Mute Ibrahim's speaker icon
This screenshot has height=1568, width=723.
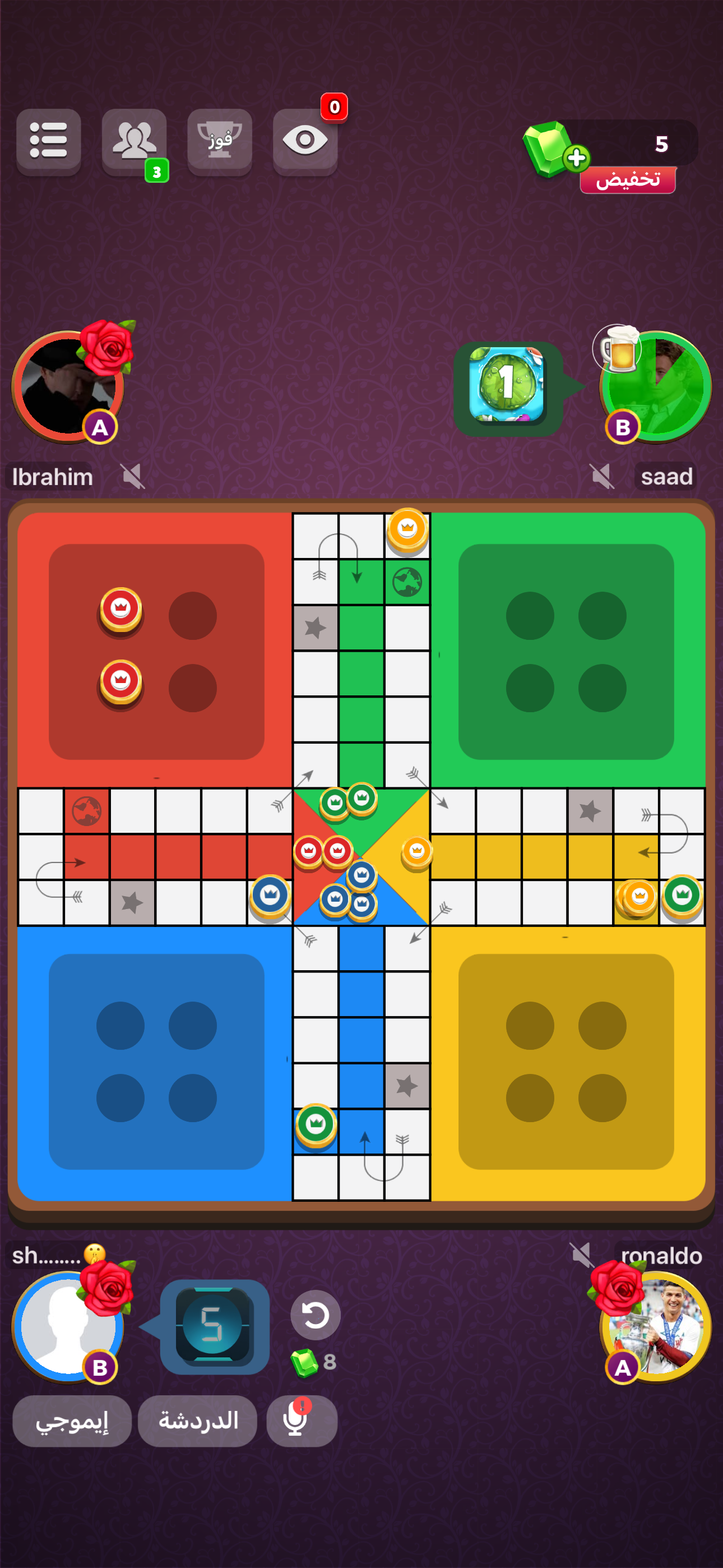132,476
